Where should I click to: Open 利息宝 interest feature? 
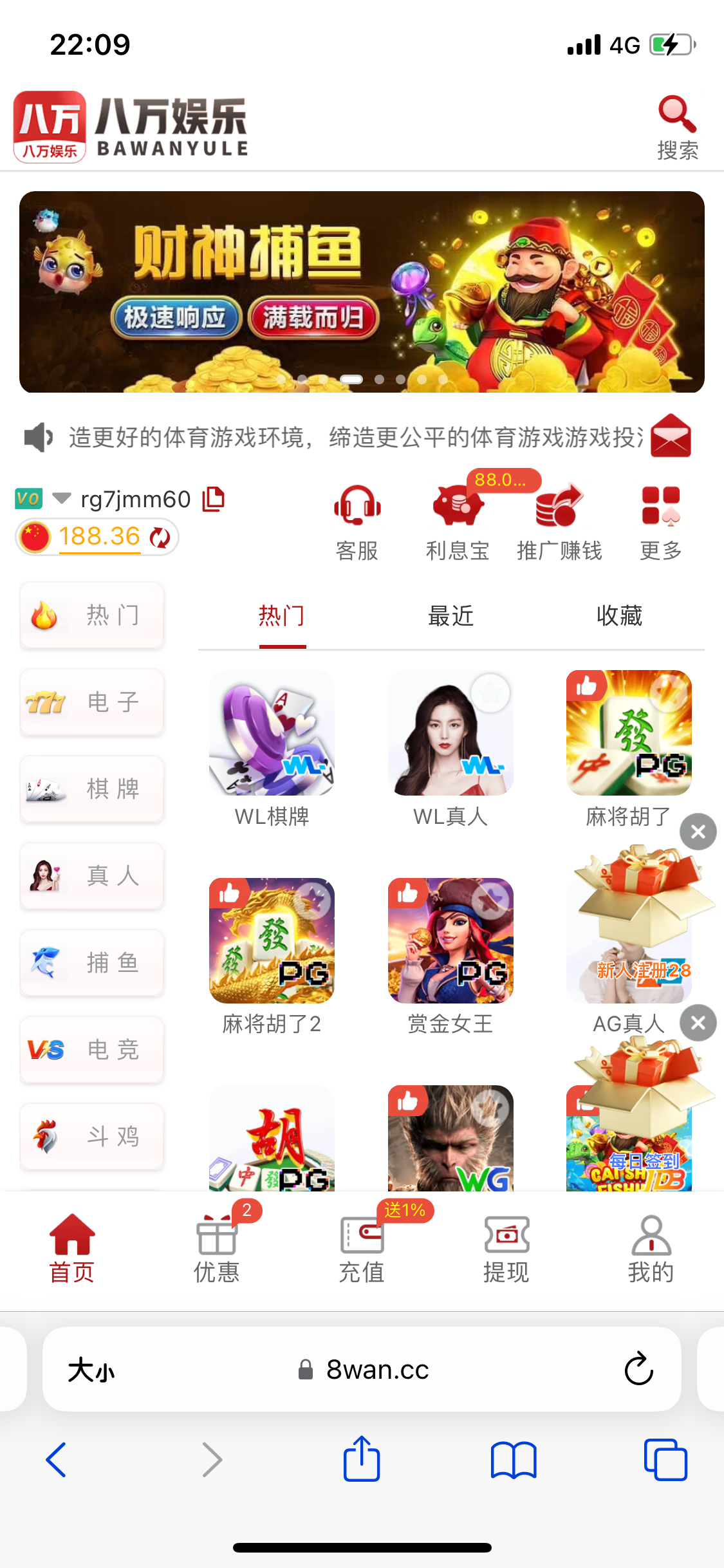(458, 521)
